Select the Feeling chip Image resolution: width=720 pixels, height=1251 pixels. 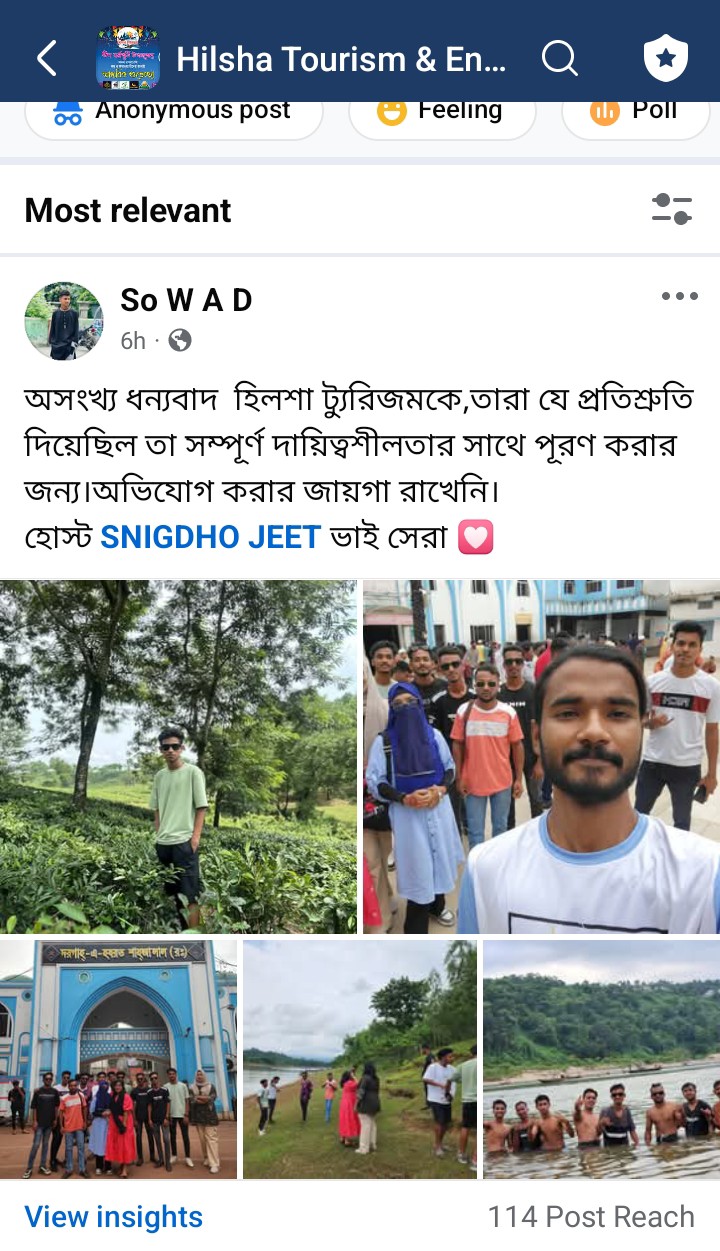tap(442, 112)
